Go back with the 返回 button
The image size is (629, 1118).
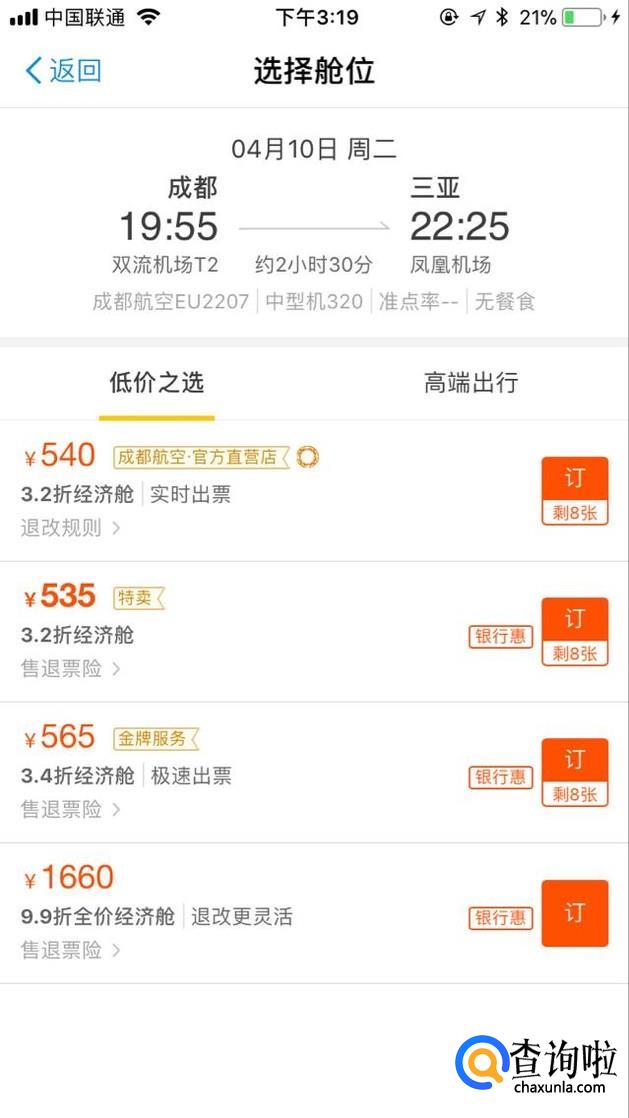click(x=63, y=70)
